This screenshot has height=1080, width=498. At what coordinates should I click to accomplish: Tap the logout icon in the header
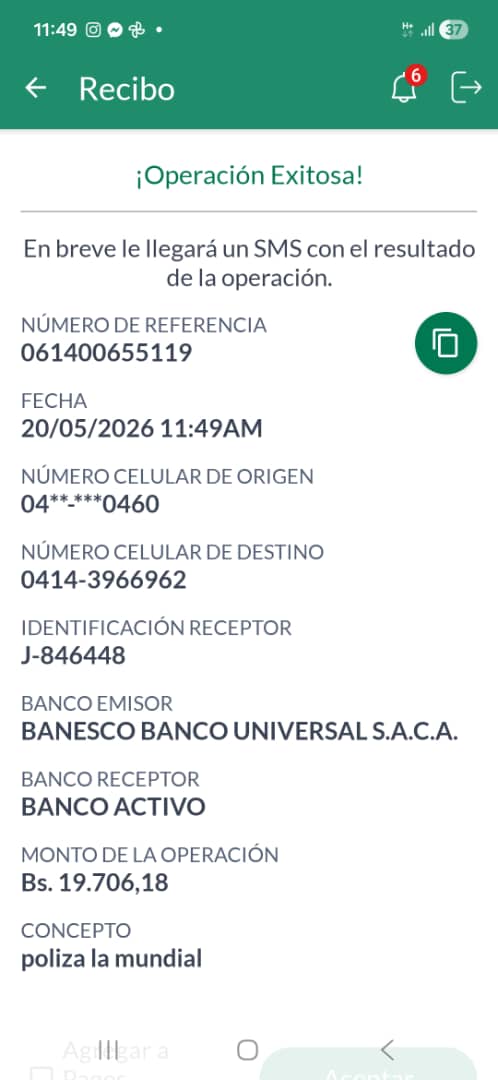[466, 87]
